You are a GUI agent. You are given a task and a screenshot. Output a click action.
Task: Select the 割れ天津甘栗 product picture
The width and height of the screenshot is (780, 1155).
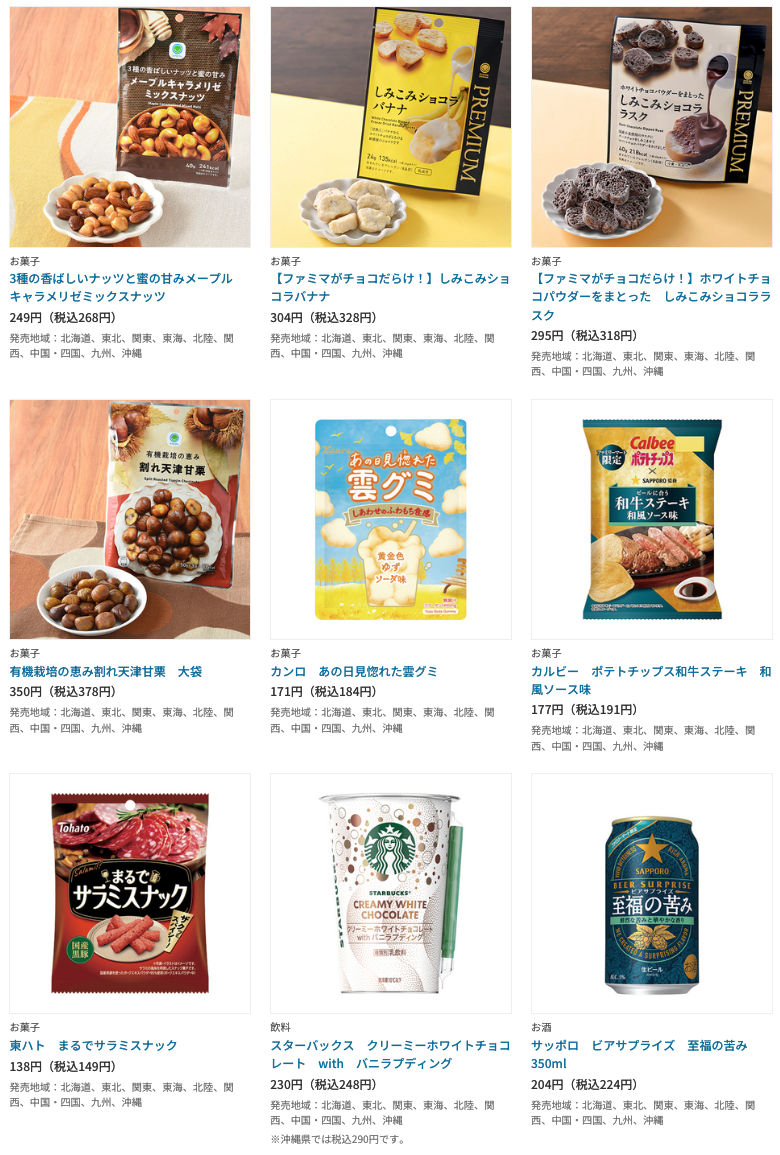click(130, 519)
